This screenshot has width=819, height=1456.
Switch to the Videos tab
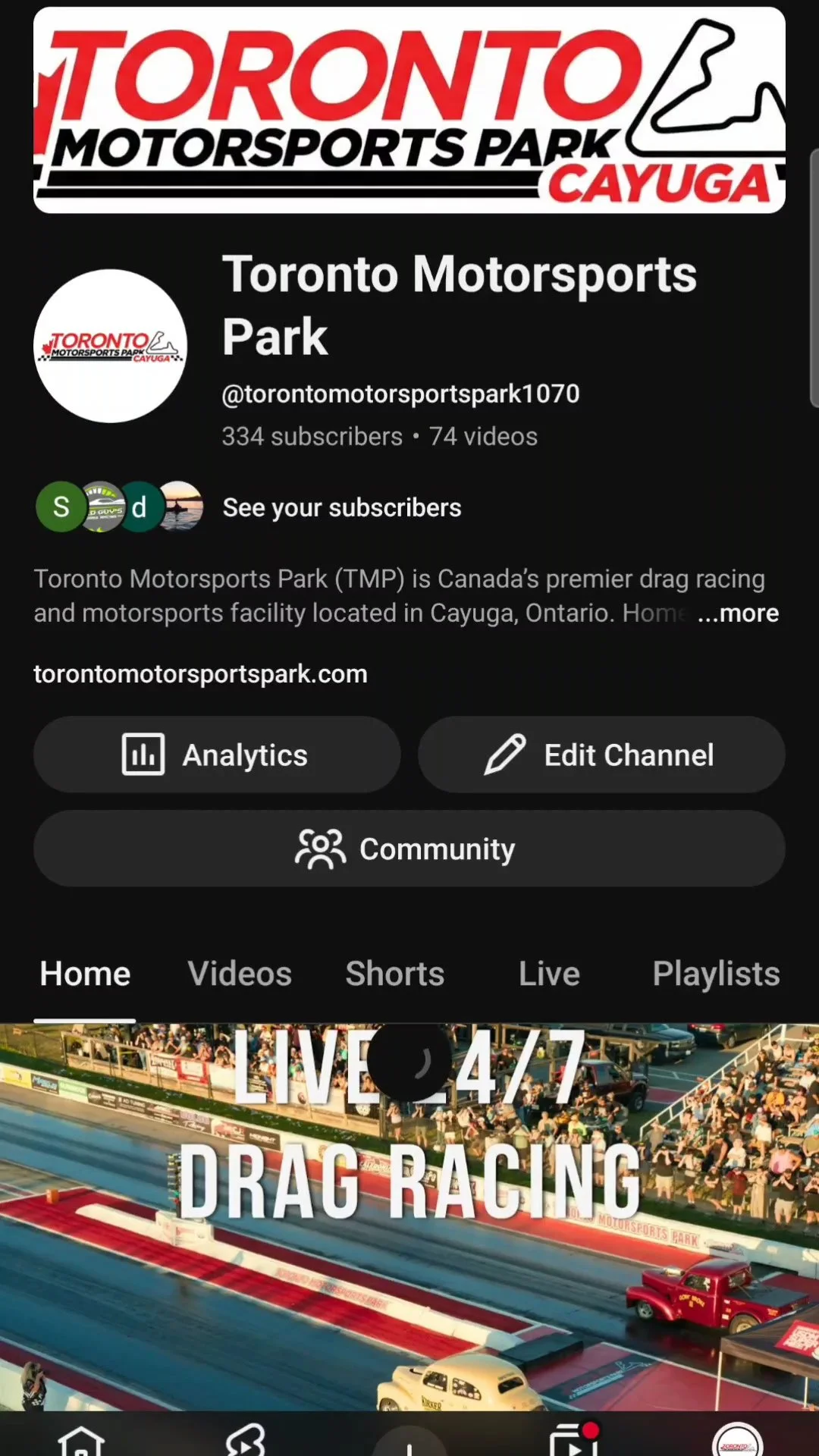(240, 974)
